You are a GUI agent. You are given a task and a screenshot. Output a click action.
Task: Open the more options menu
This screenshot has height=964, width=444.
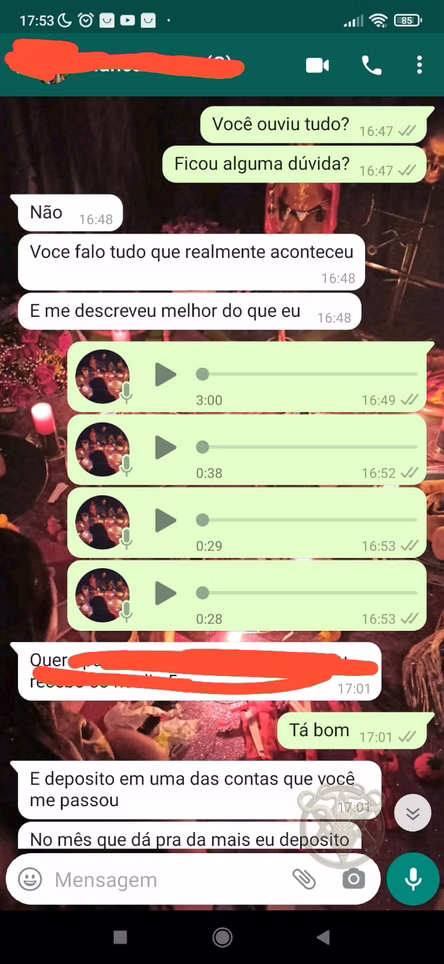[419, 65]
